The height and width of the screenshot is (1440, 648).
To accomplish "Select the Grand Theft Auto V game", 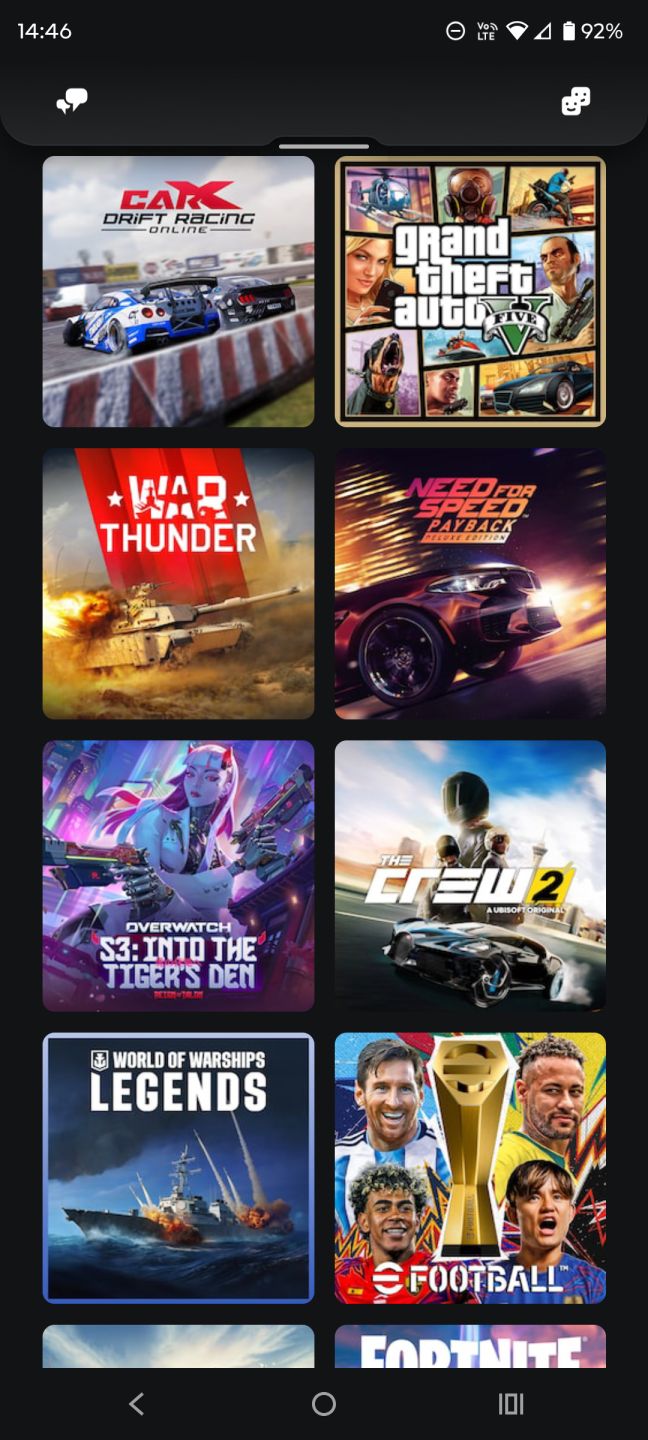I will pos(470,292).
